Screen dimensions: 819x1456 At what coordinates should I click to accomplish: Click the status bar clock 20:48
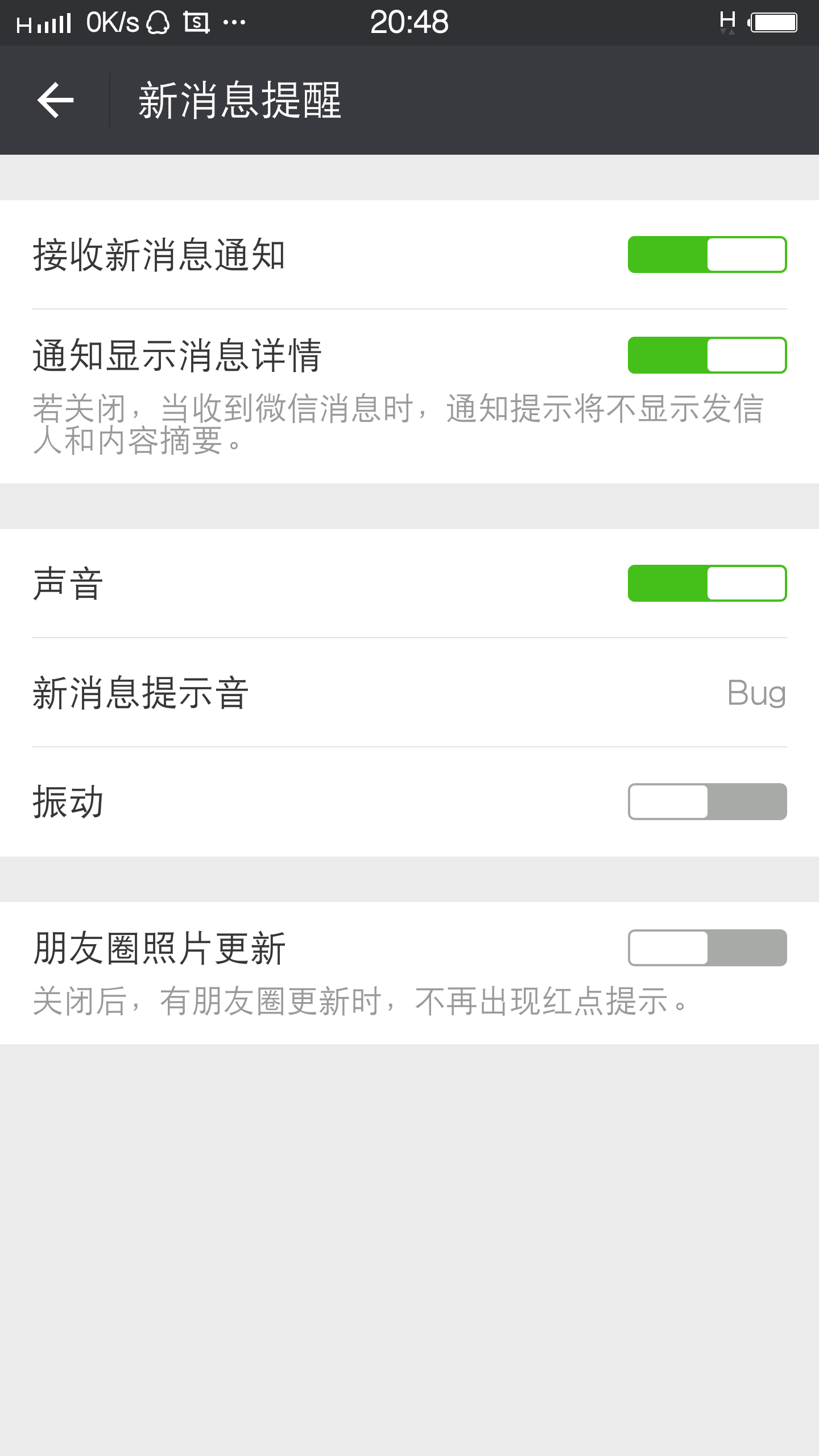(x=409, y=23)
